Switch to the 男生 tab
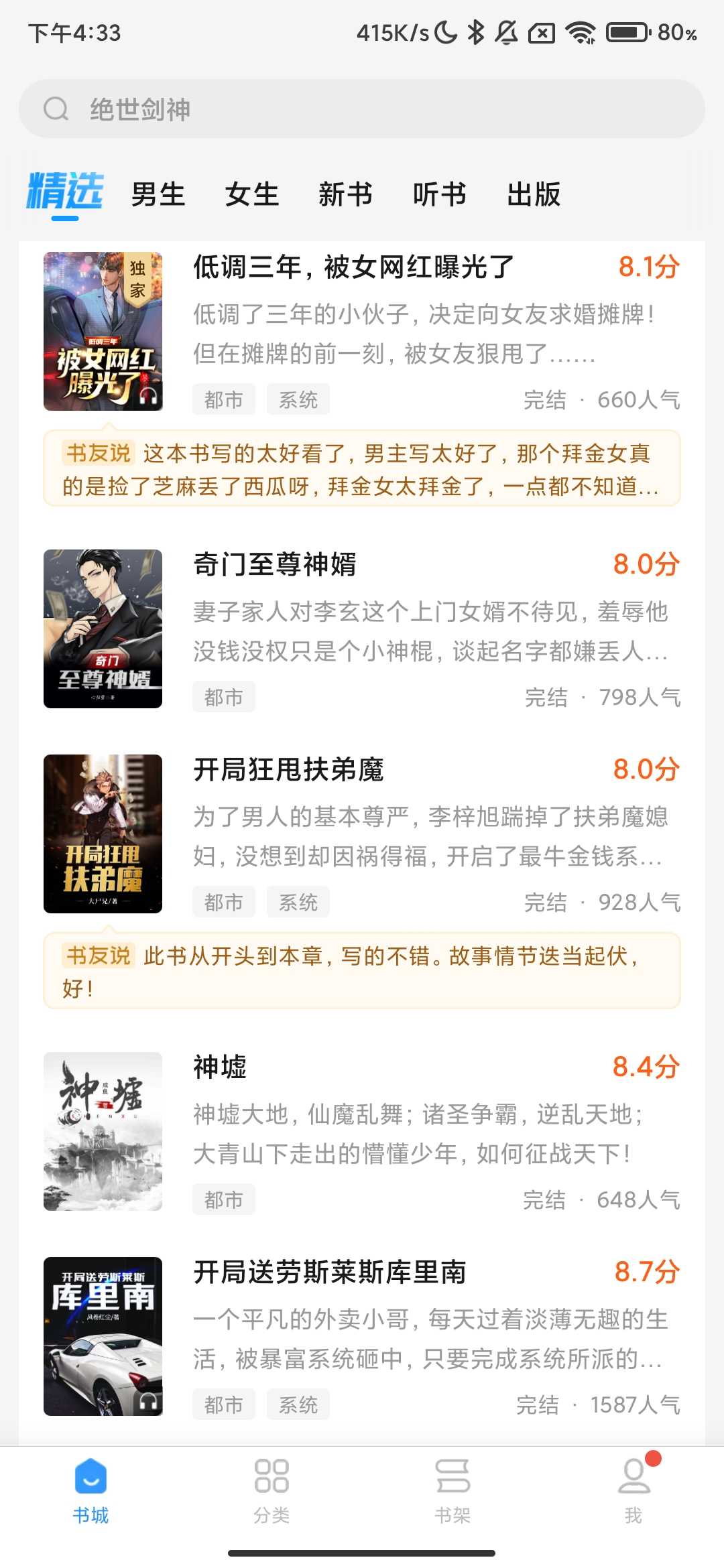The width and height of the screenshot is (724, 1568). (158, 194)
